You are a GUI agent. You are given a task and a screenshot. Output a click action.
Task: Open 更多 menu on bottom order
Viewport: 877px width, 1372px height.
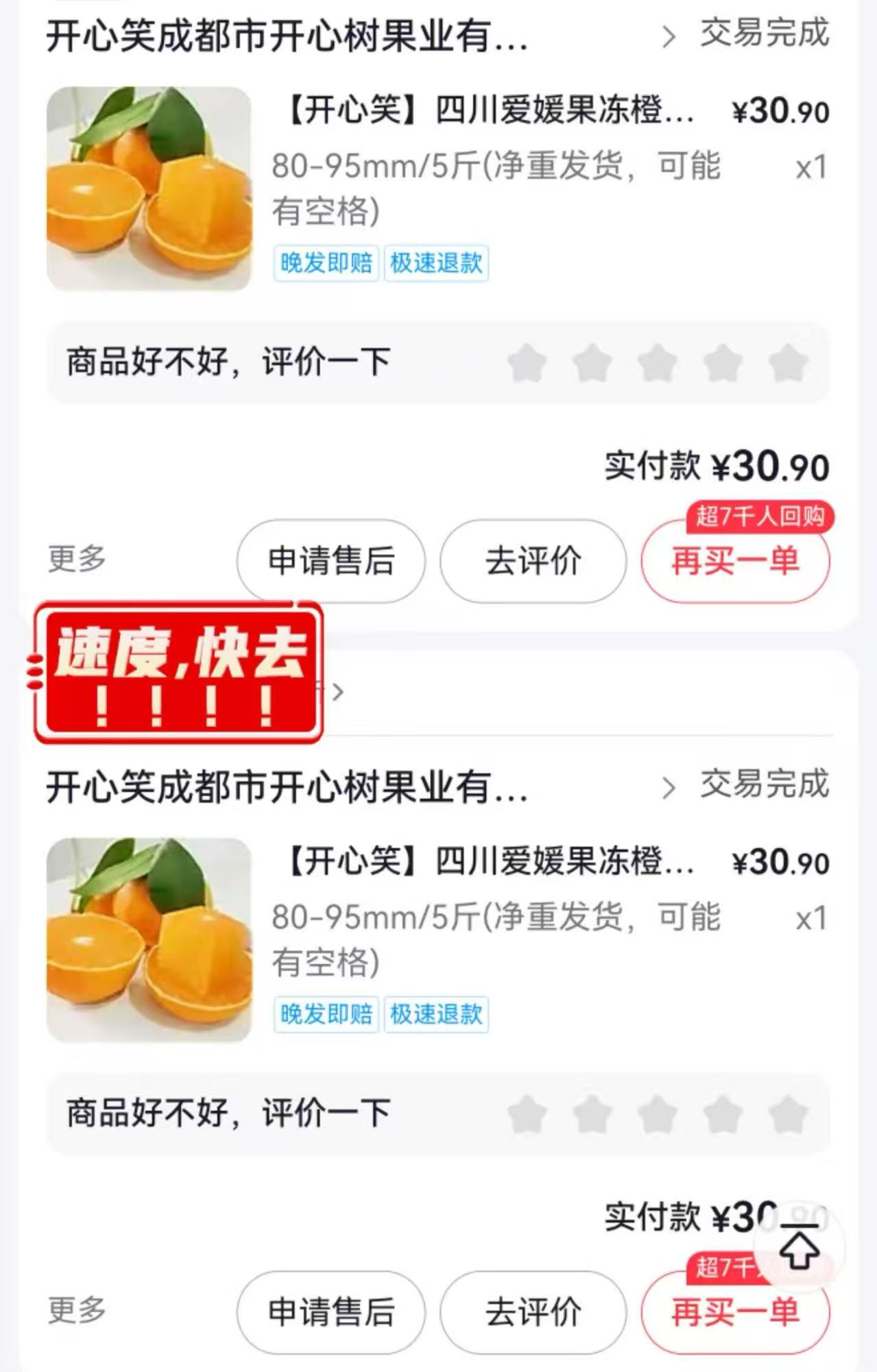pyautogui.click(x=75, y=1310)
